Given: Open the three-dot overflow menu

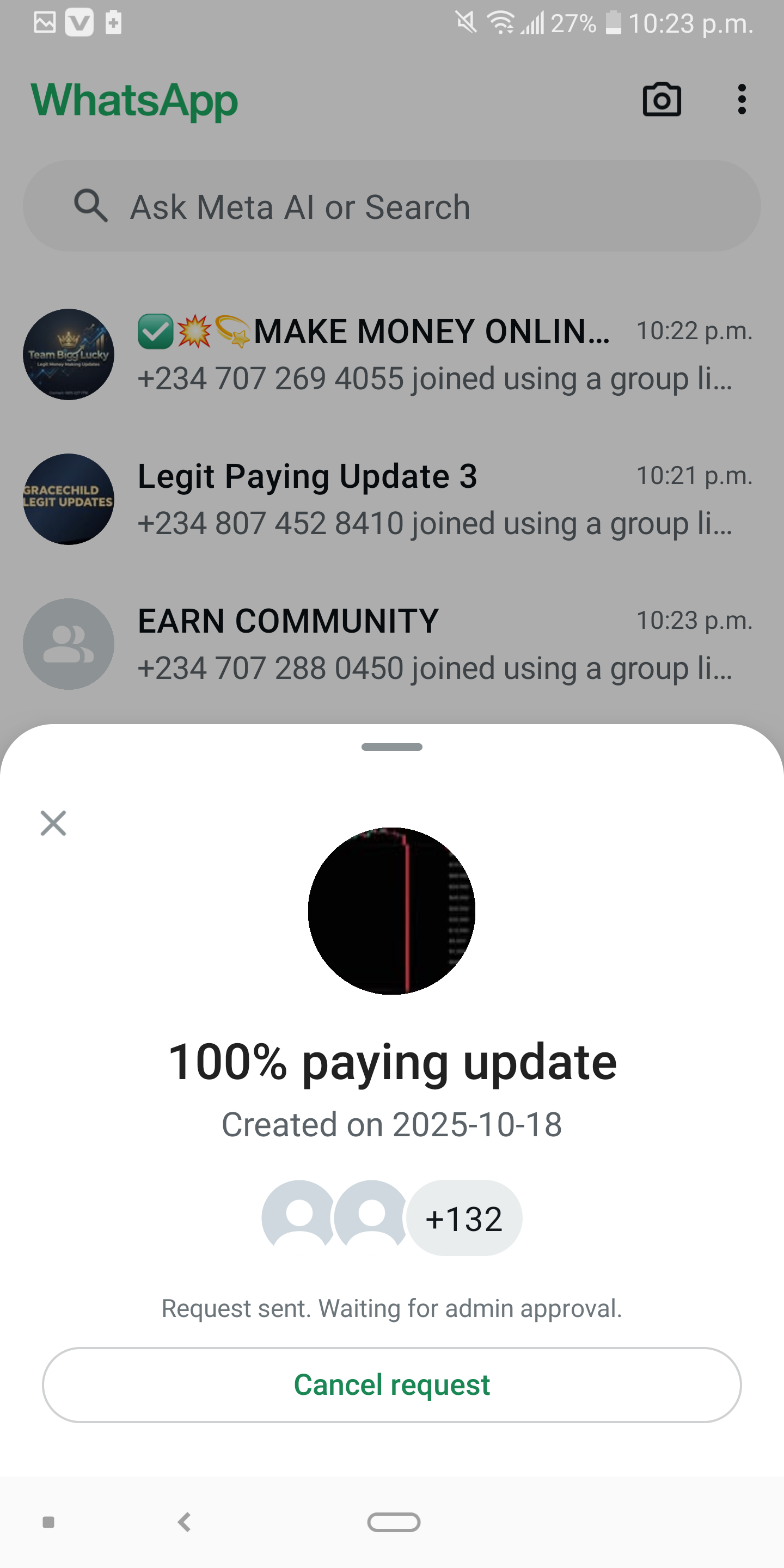Looking at the screenshot, I should [741, 100].
